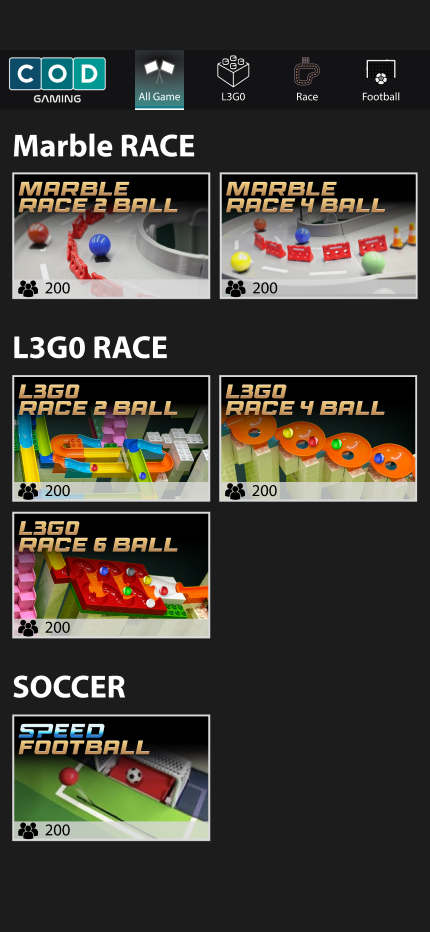
Task: Launch L3G0 Race 4 Ball
Action: tap(318, 438)
